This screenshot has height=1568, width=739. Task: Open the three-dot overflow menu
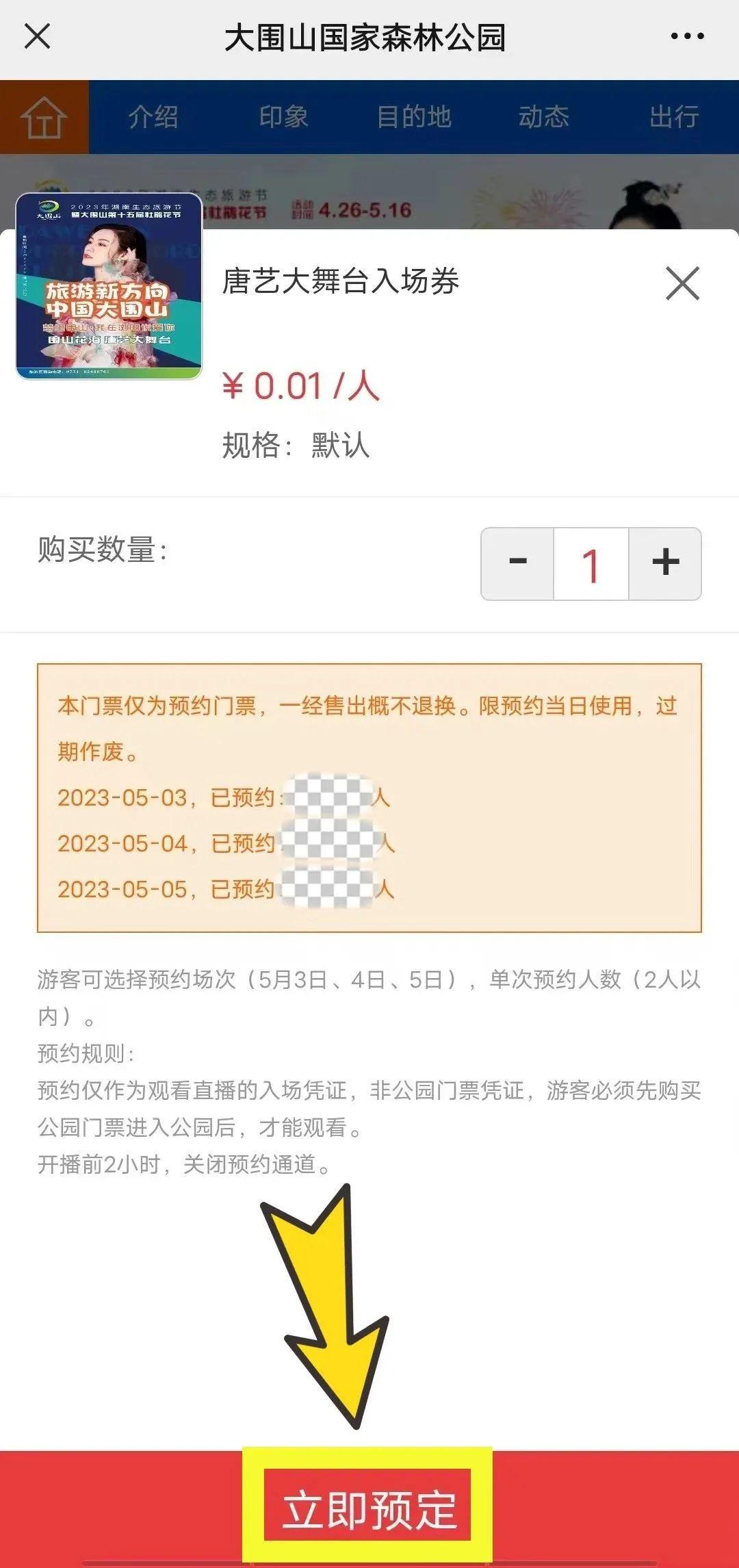687,36
